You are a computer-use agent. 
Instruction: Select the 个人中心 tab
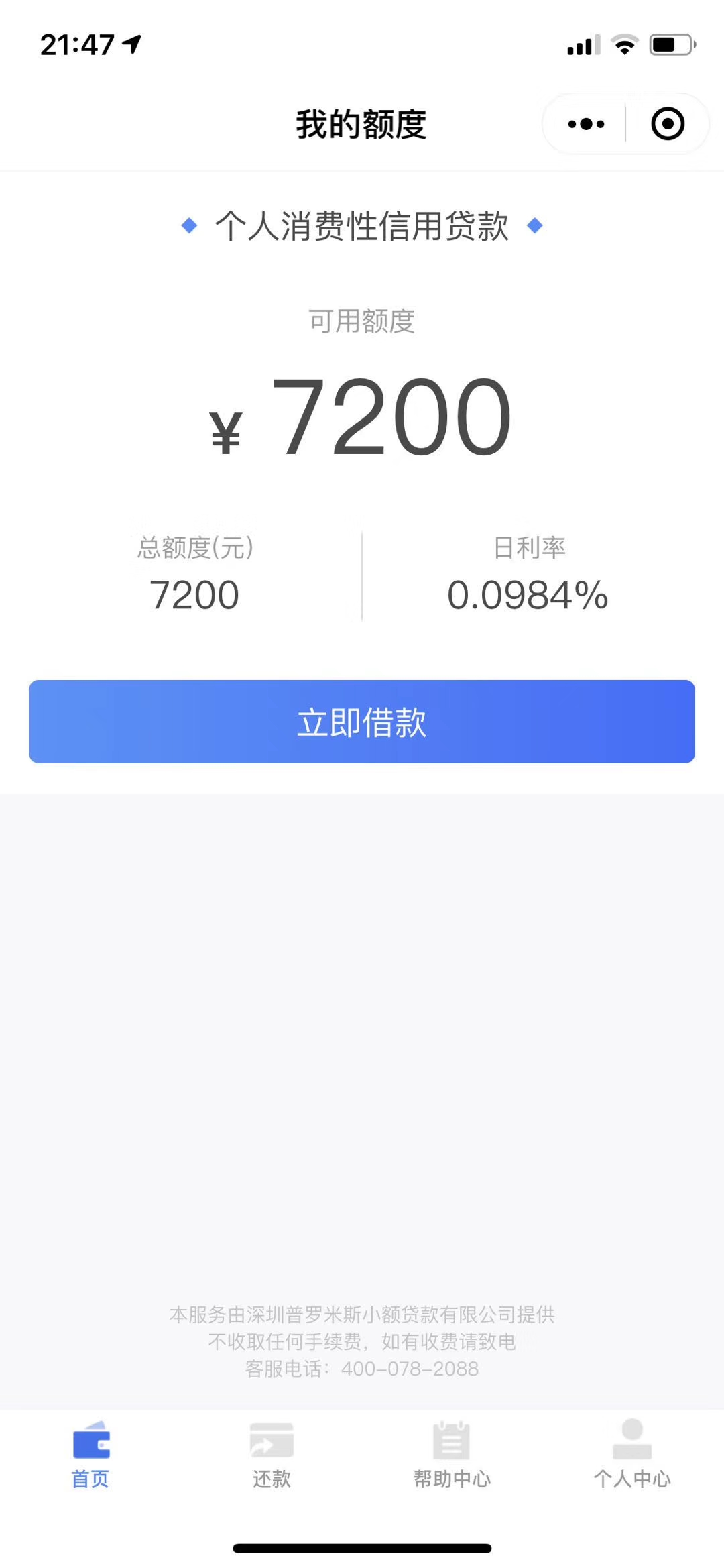coord(632,1454)
